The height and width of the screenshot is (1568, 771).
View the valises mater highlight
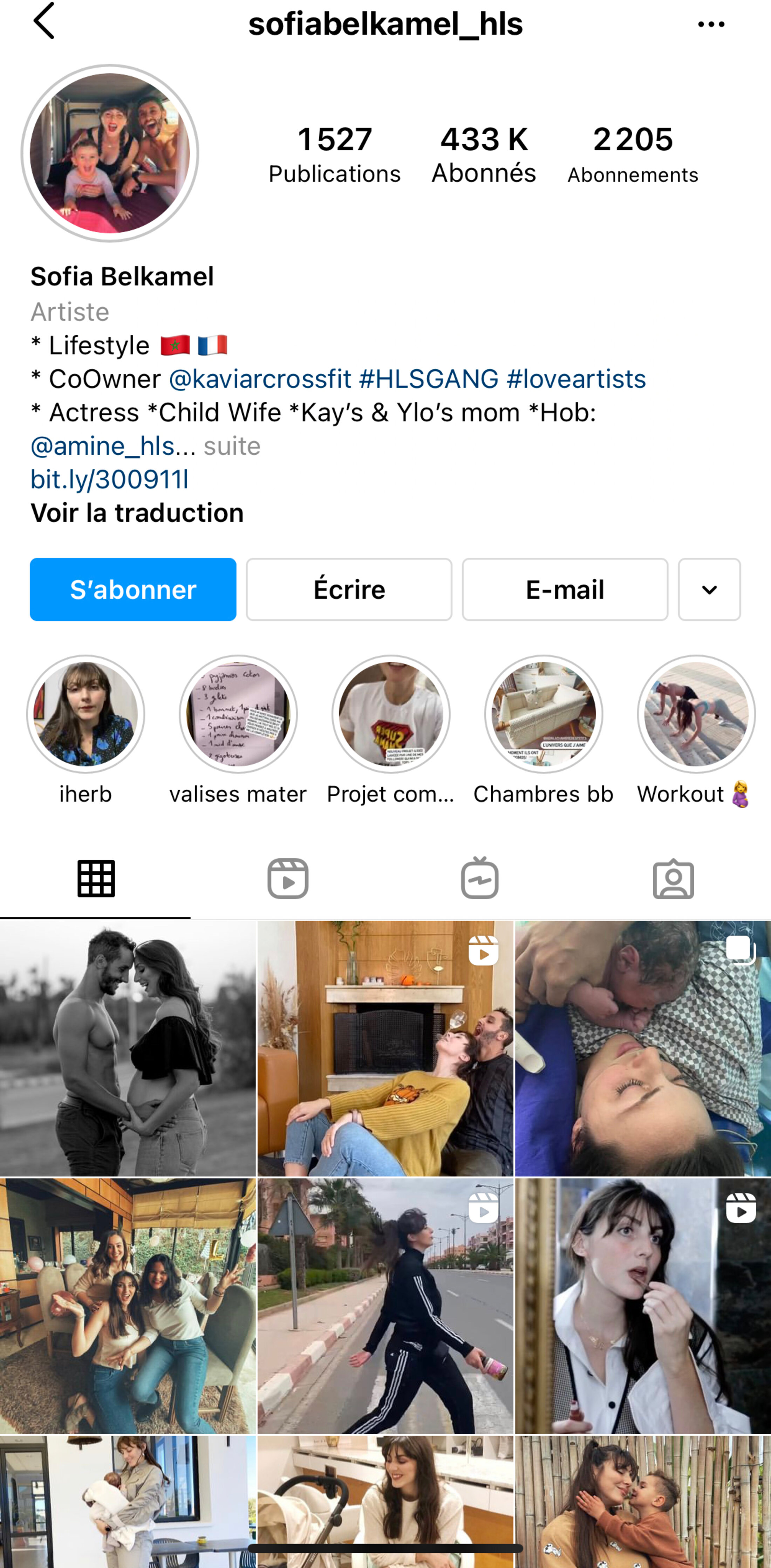pyautogui.click(x=238, y=714)
